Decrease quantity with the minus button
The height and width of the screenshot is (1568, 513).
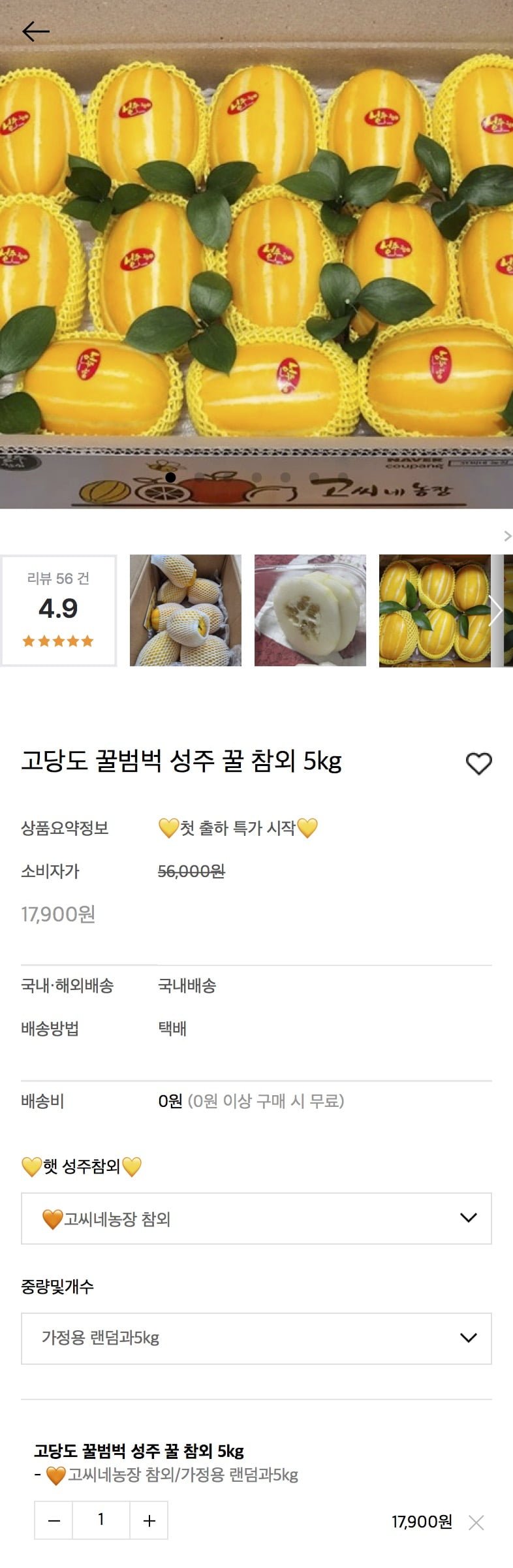[x=54, y=1520]
